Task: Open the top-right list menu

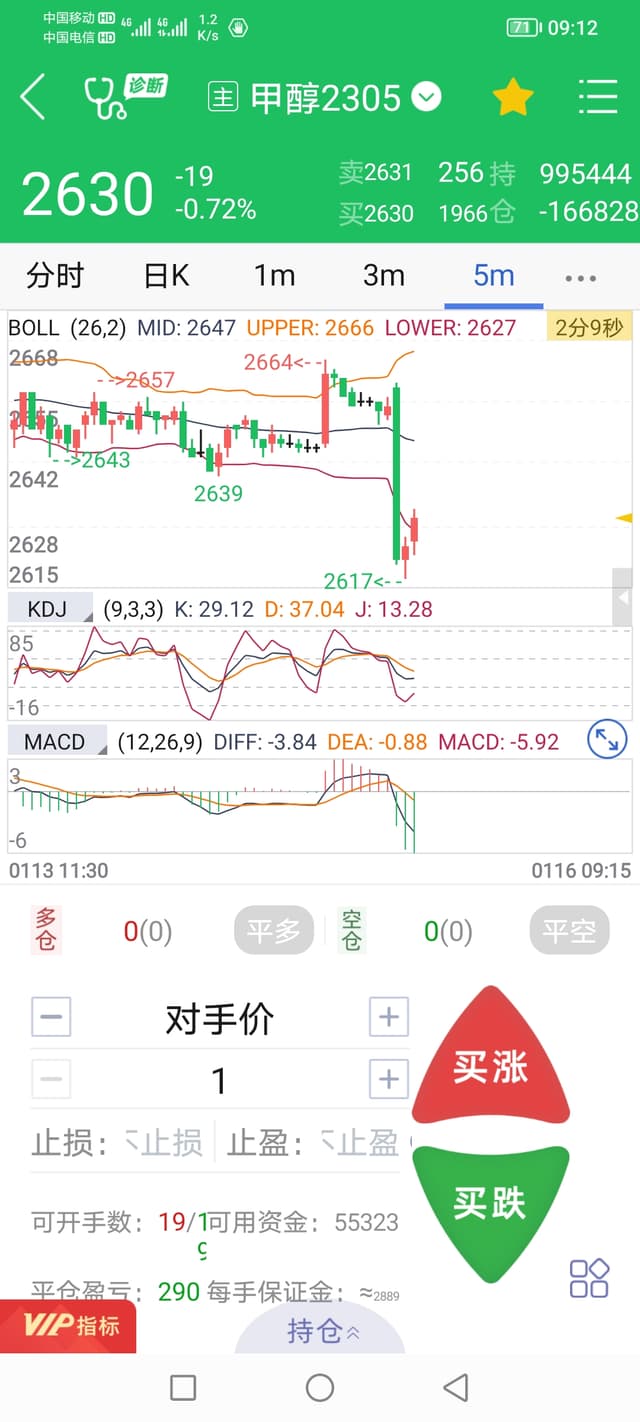Action: [x=598, y=97]
